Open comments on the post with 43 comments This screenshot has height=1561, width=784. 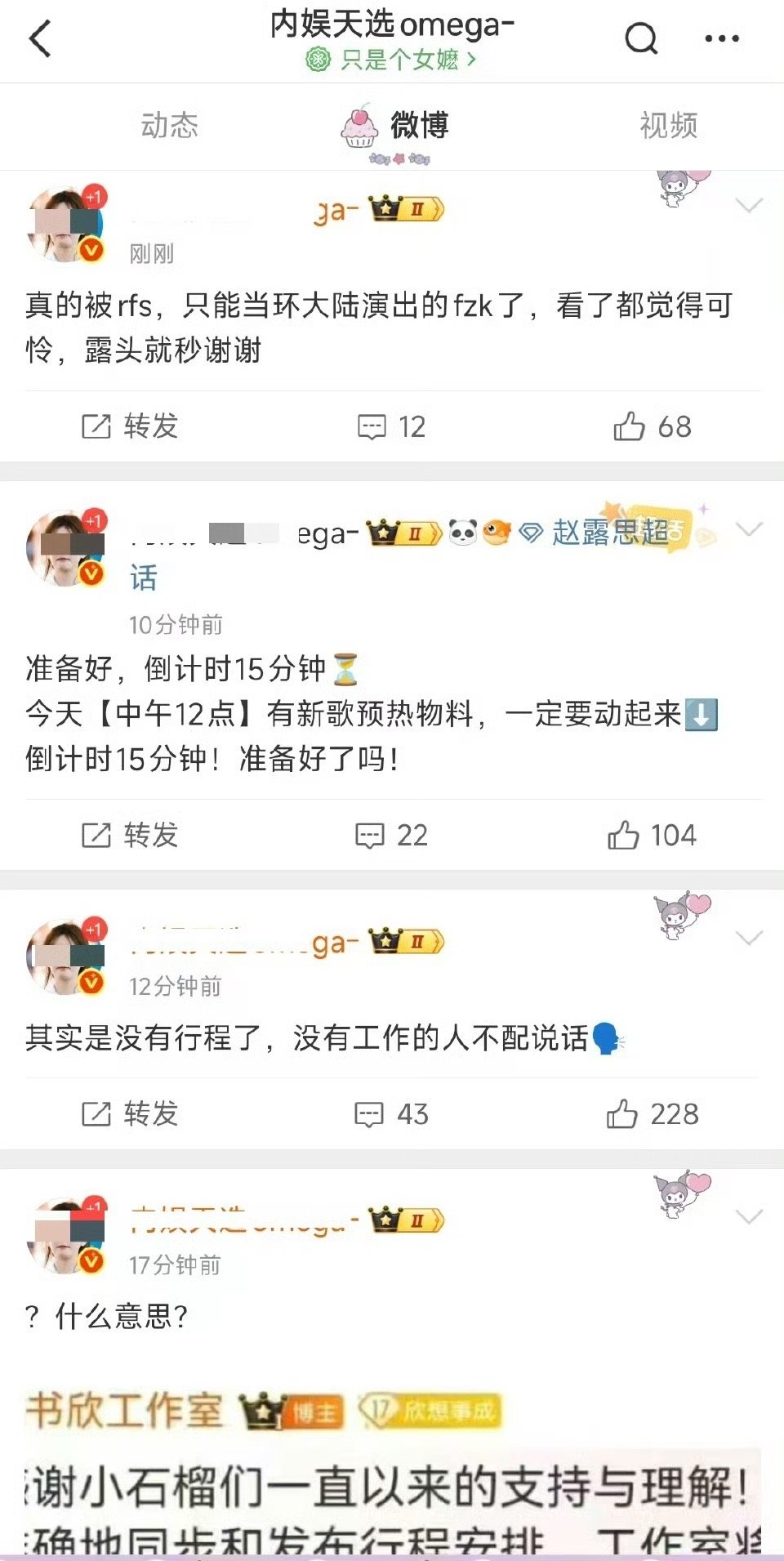(390, 1113)
